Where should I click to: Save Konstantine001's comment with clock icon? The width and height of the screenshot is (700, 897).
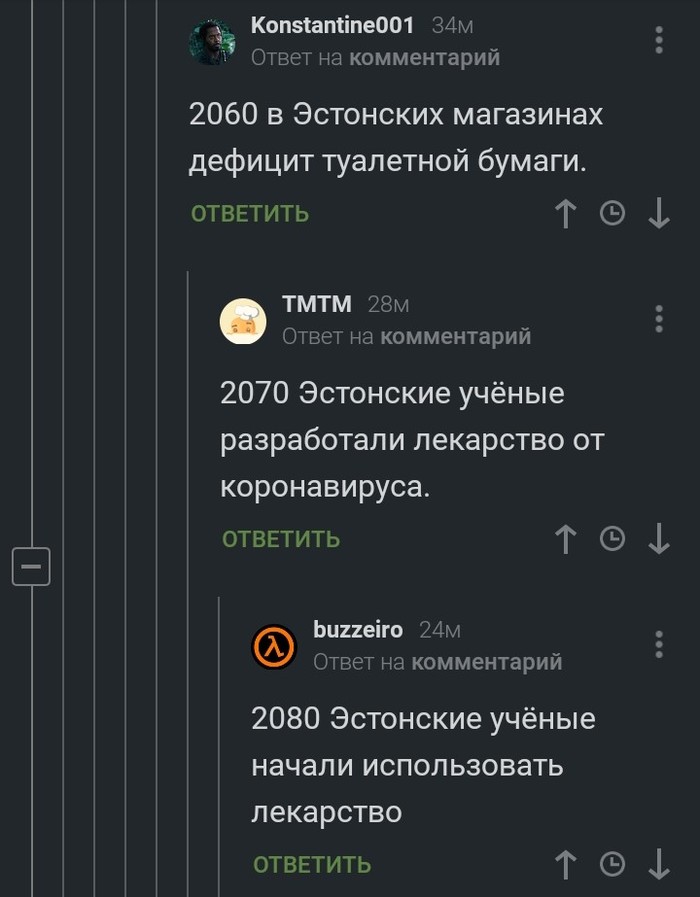[x=612, y=214]
